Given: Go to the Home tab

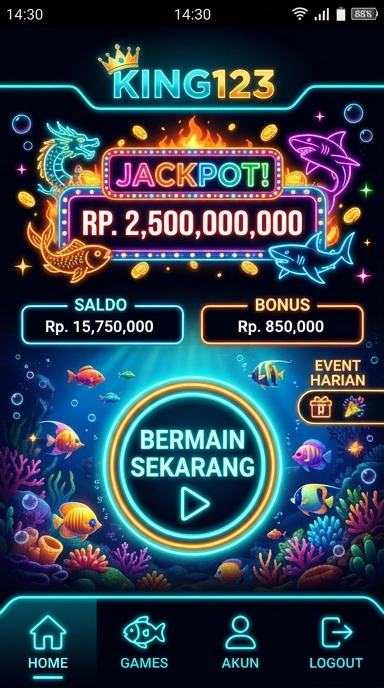Looking at the screenshot, I should coord(48,642).
